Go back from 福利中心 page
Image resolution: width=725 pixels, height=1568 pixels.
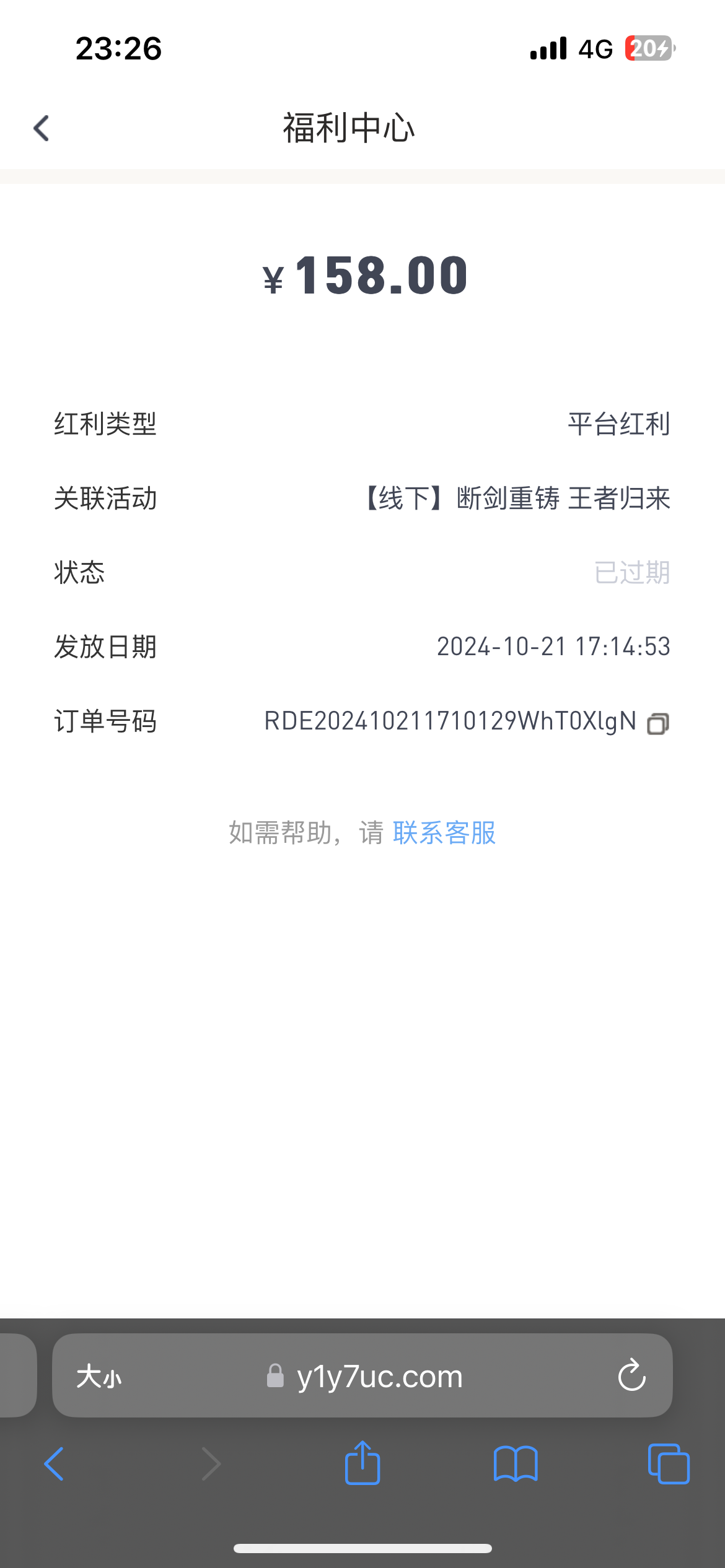(x=42, y=128)
